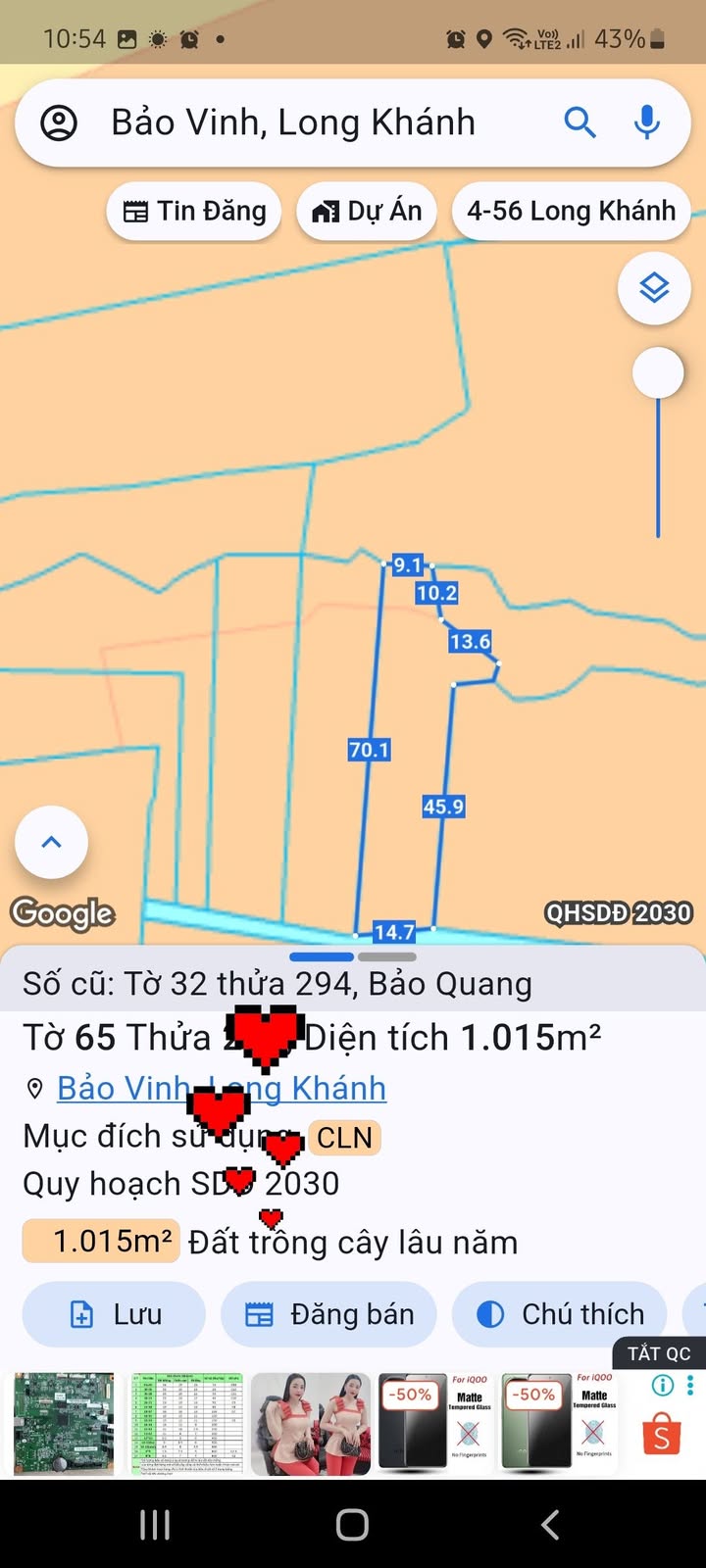This screenshot has width=706, height=1568.
Task: Select the Tin Đăng chip
Action: pyautogui.click(x=194, y=212)
